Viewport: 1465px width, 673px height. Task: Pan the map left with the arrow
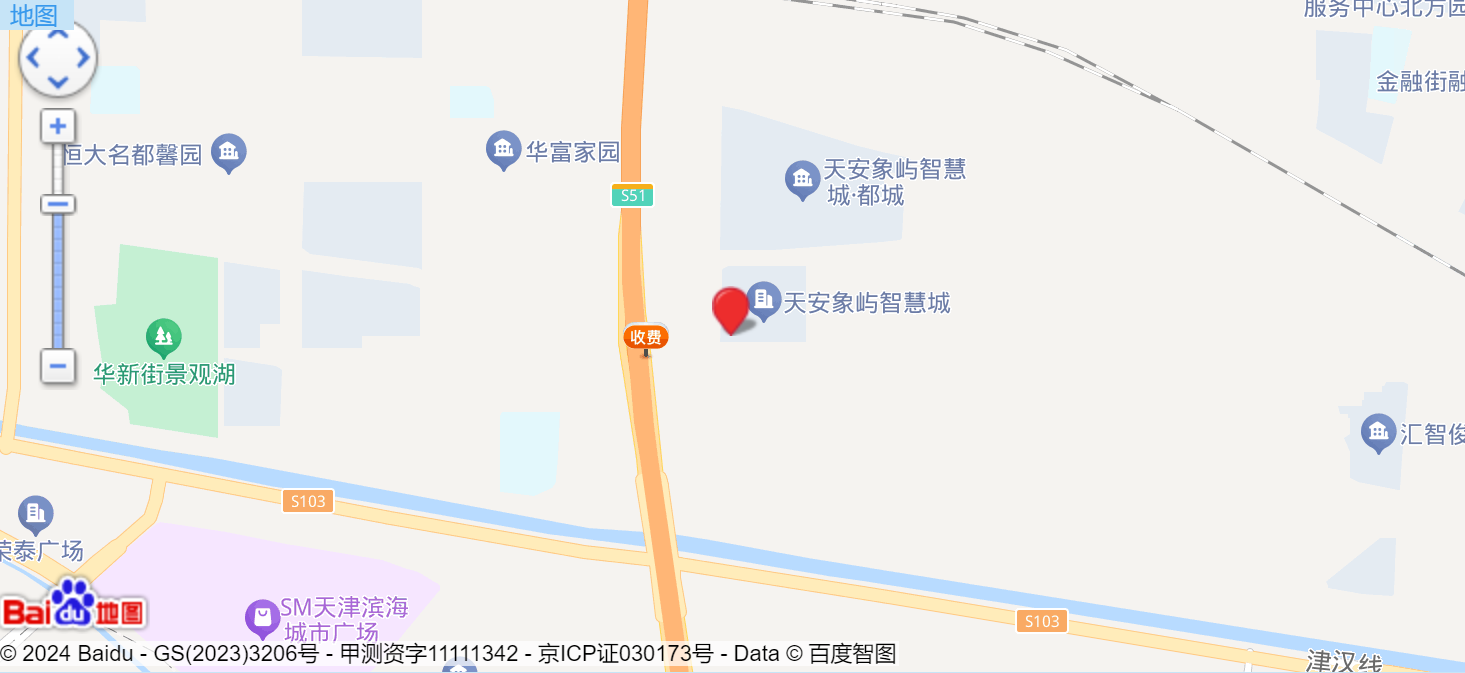point(33,58)
